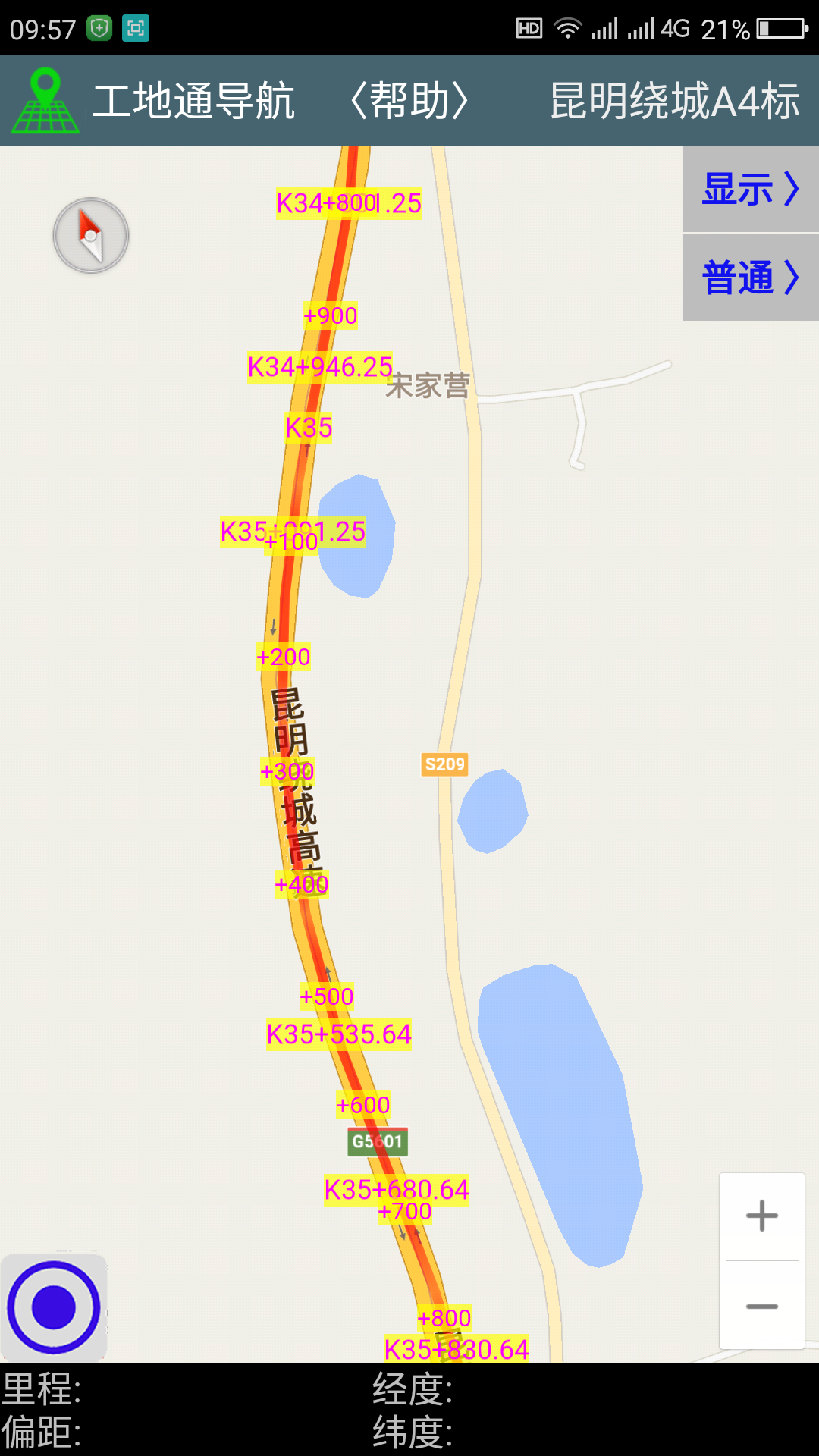Click the compass to reset map orientation
Screen dimensions: 819x1456
pyautogui.click(x=90, y=235)
